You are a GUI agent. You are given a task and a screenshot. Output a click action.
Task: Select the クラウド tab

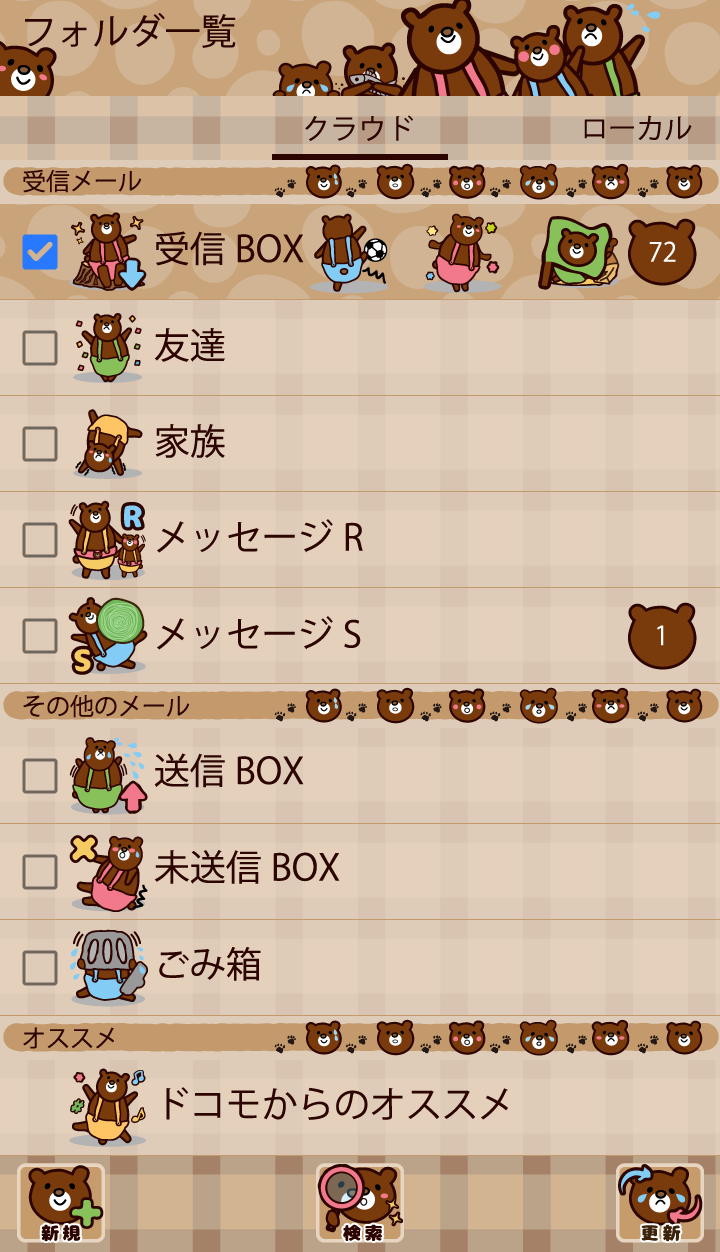359,129
